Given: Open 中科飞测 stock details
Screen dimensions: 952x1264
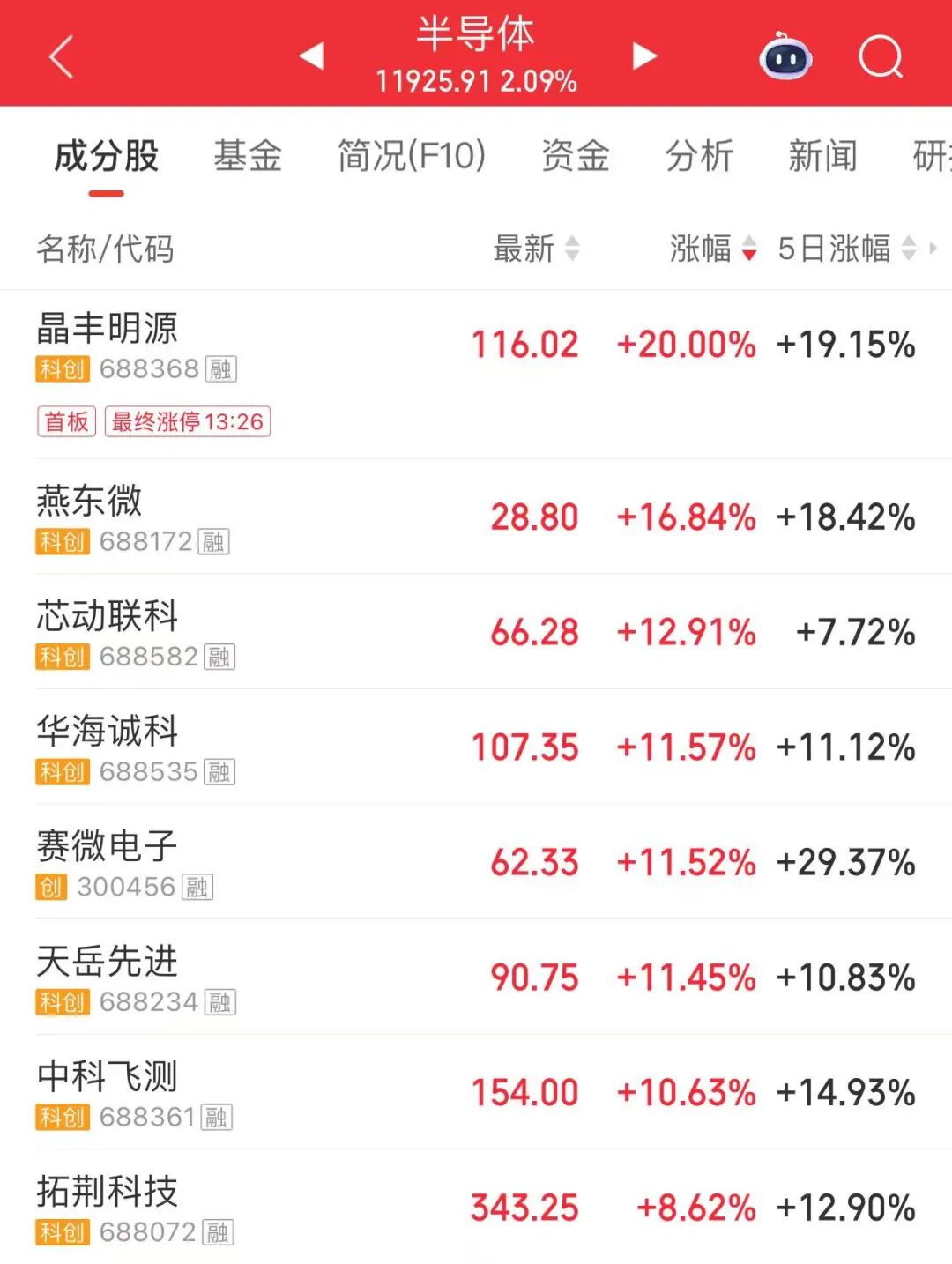Looking at the screenshot, I should click(x=108, y=1076).
